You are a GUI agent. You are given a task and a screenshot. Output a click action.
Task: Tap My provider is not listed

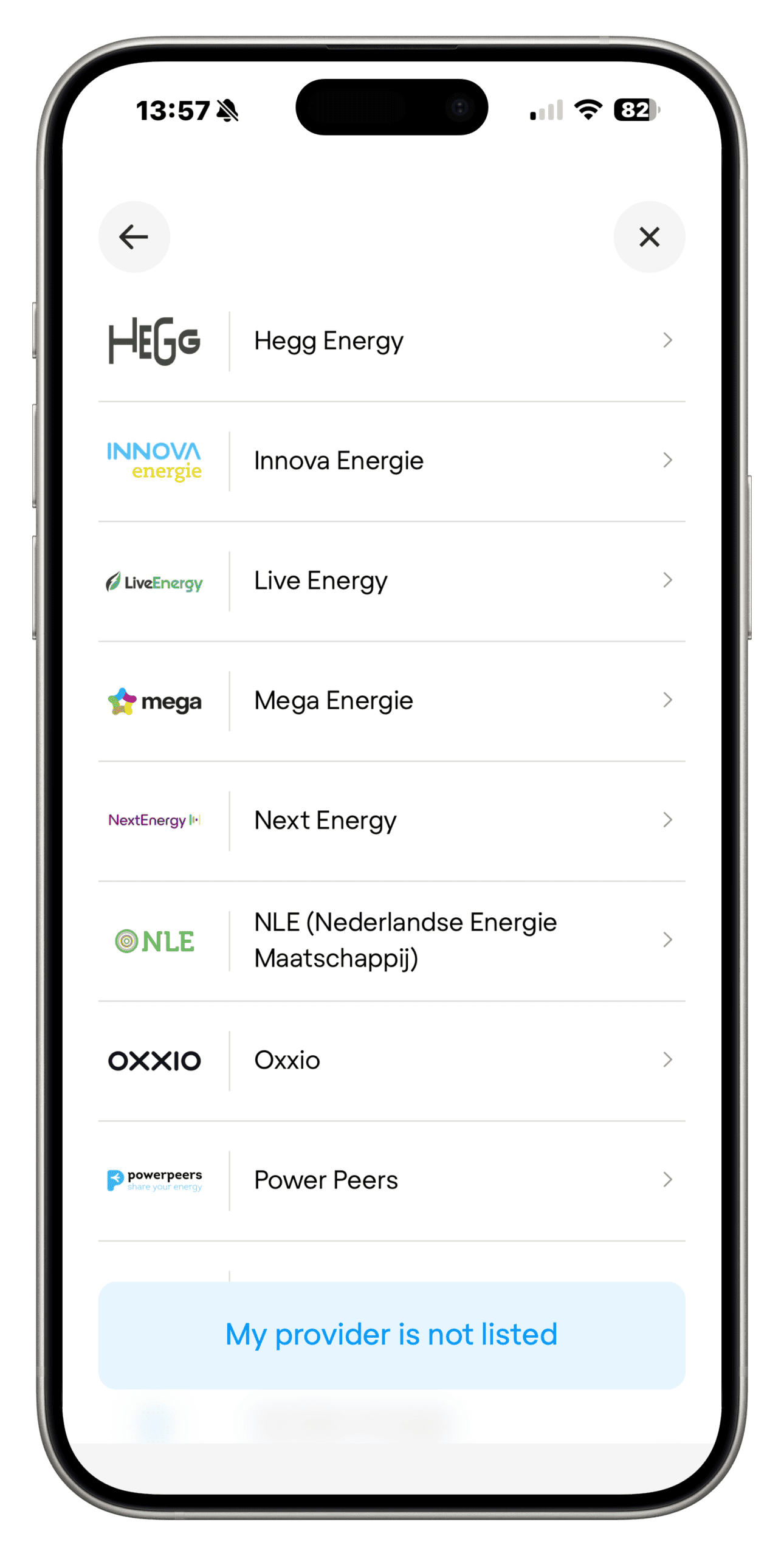click(x=391, y=1335)
